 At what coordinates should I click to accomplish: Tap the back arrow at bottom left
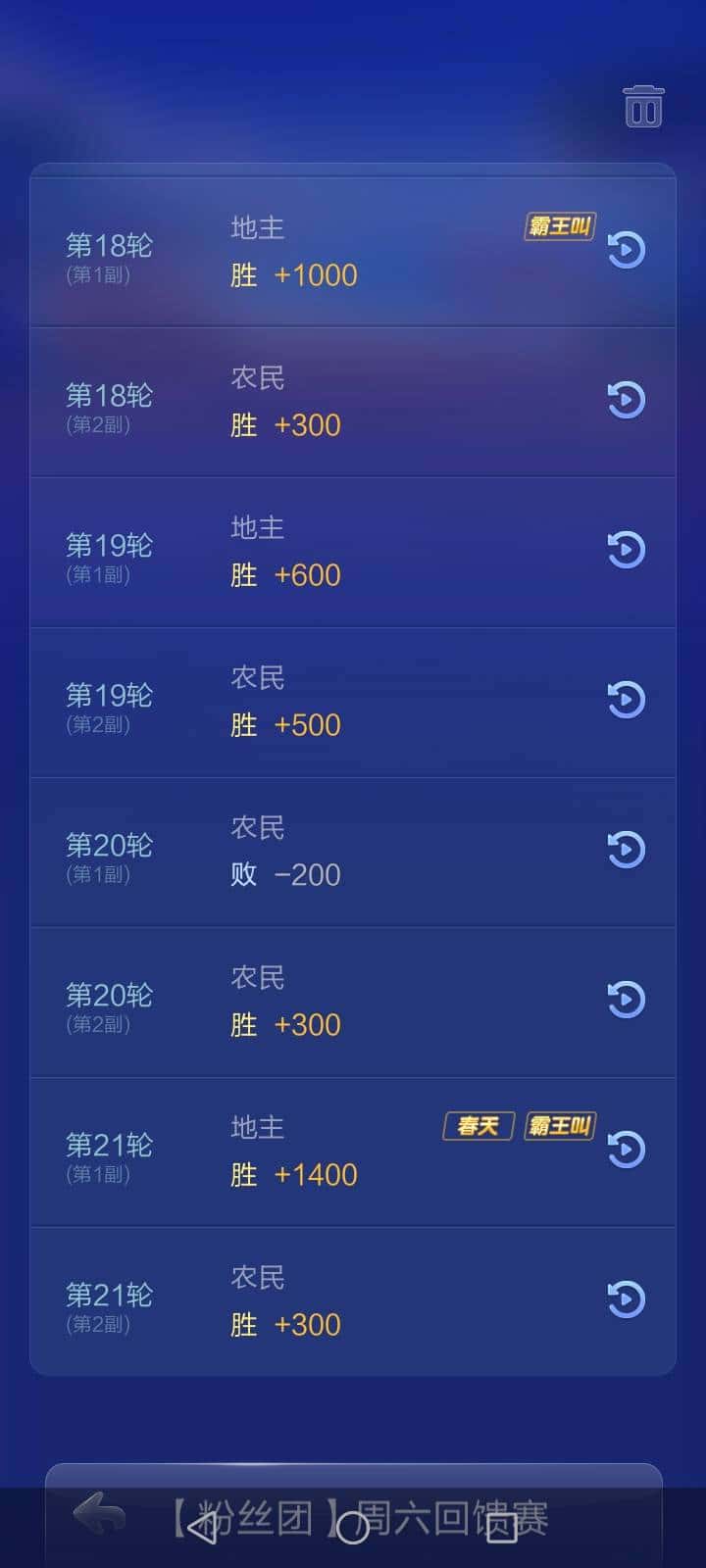98,1514
